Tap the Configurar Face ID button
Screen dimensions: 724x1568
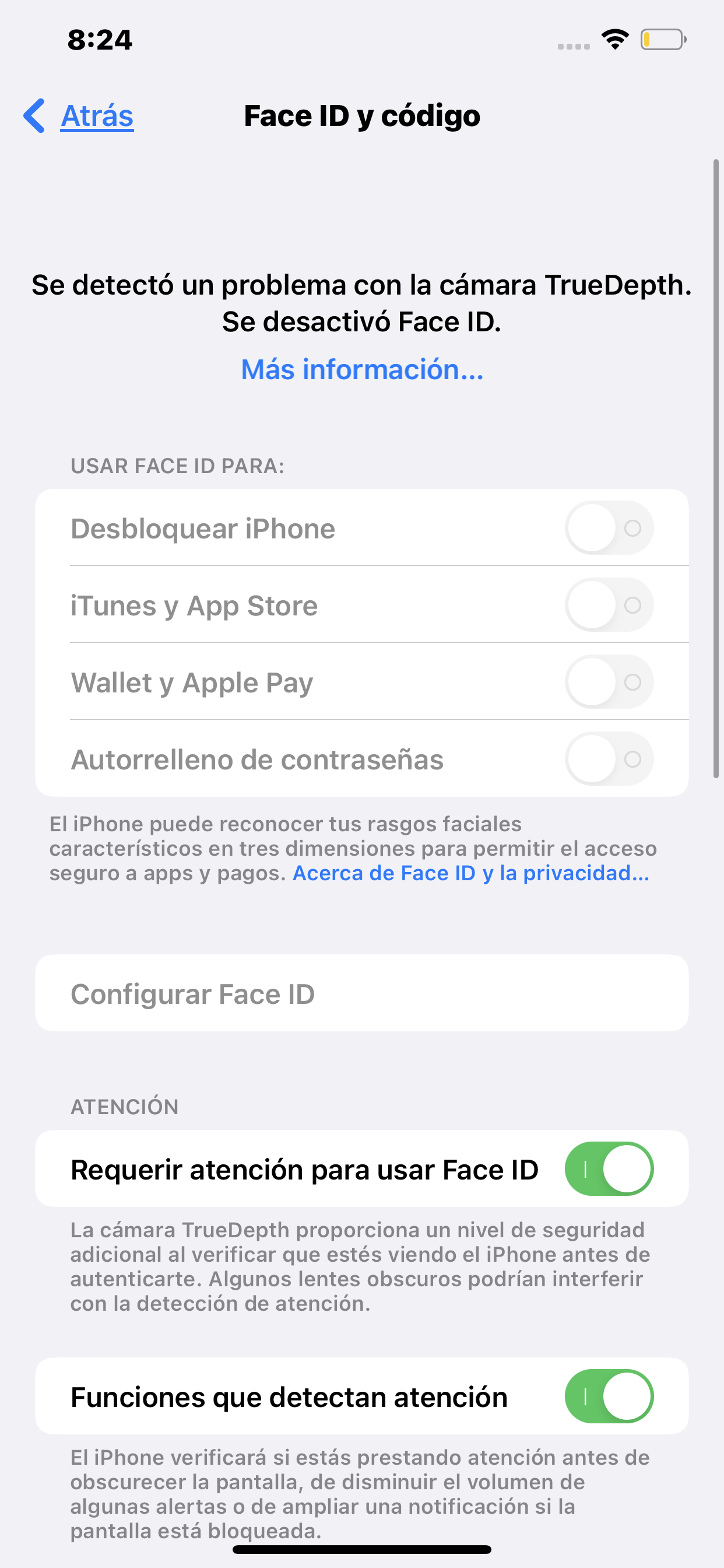[361, 993]
